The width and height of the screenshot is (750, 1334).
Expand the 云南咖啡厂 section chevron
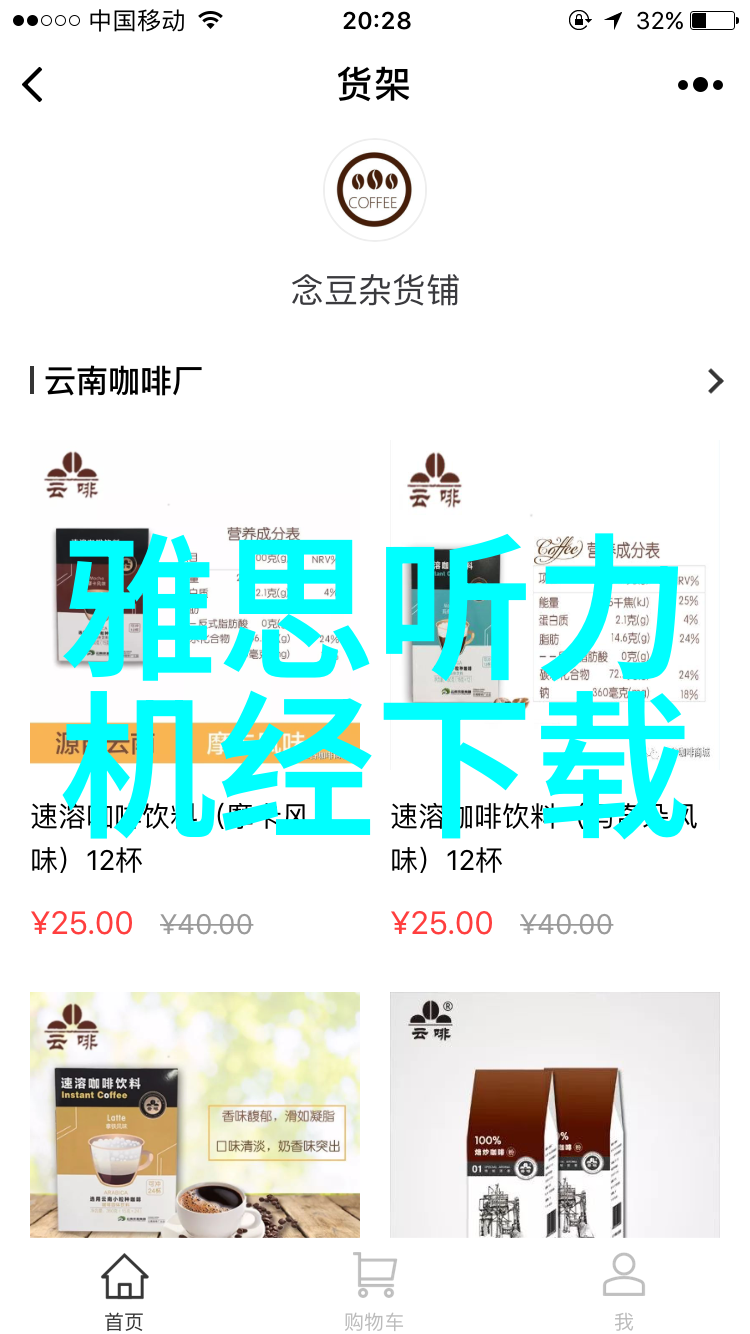click(714, 381)
